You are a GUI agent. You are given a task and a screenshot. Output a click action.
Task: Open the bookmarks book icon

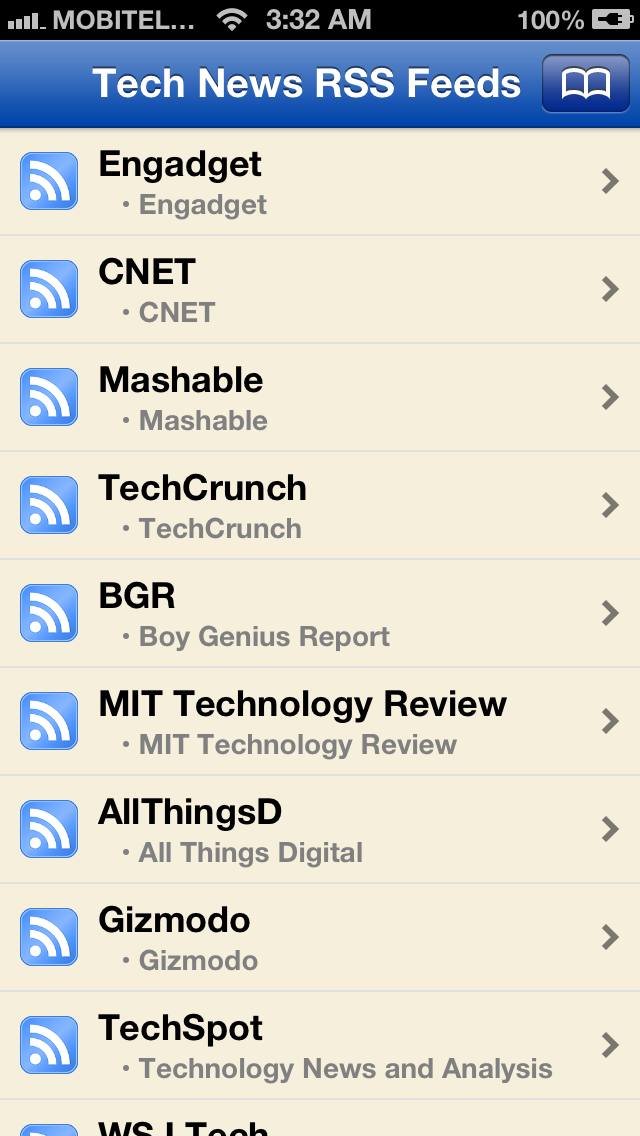click(x=586, y=83)
